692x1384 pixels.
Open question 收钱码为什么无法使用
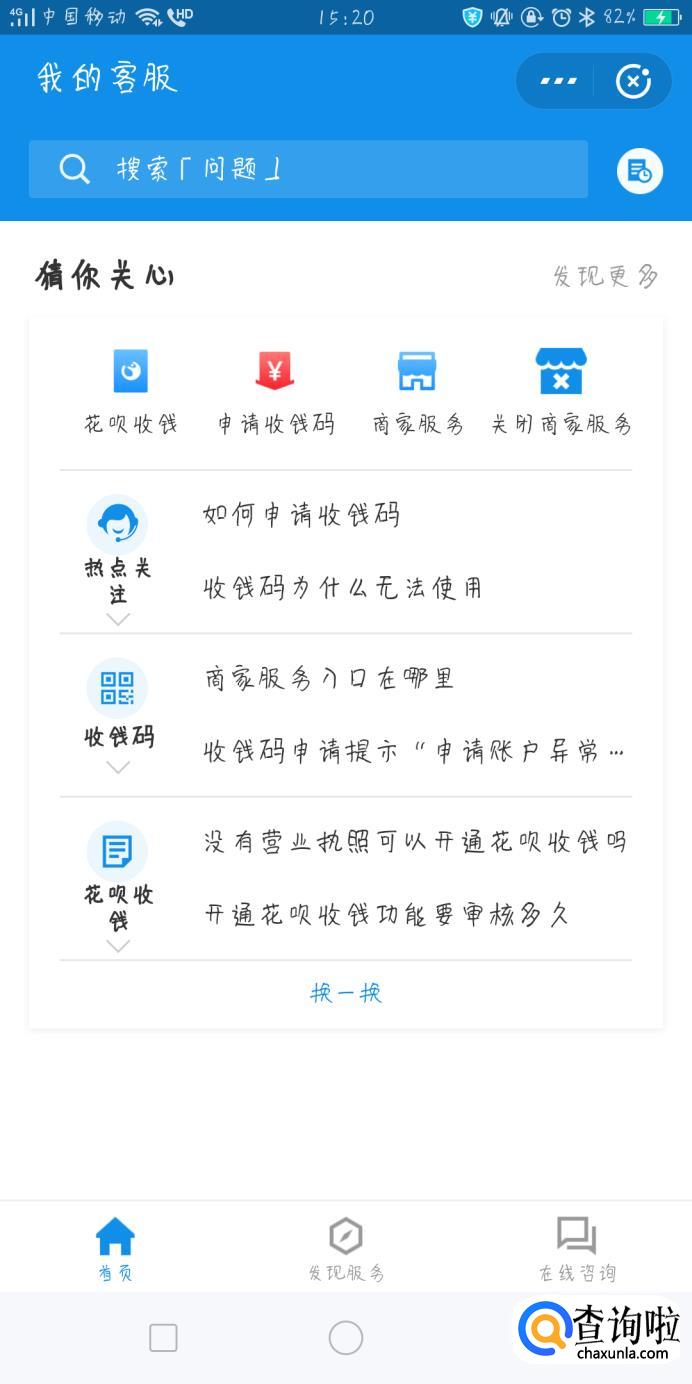pyautogui.click(x=342, y=588)
